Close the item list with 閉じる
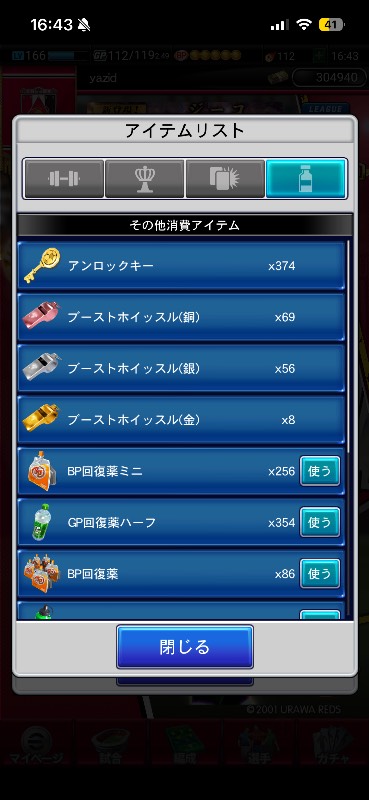 point(185,647)
